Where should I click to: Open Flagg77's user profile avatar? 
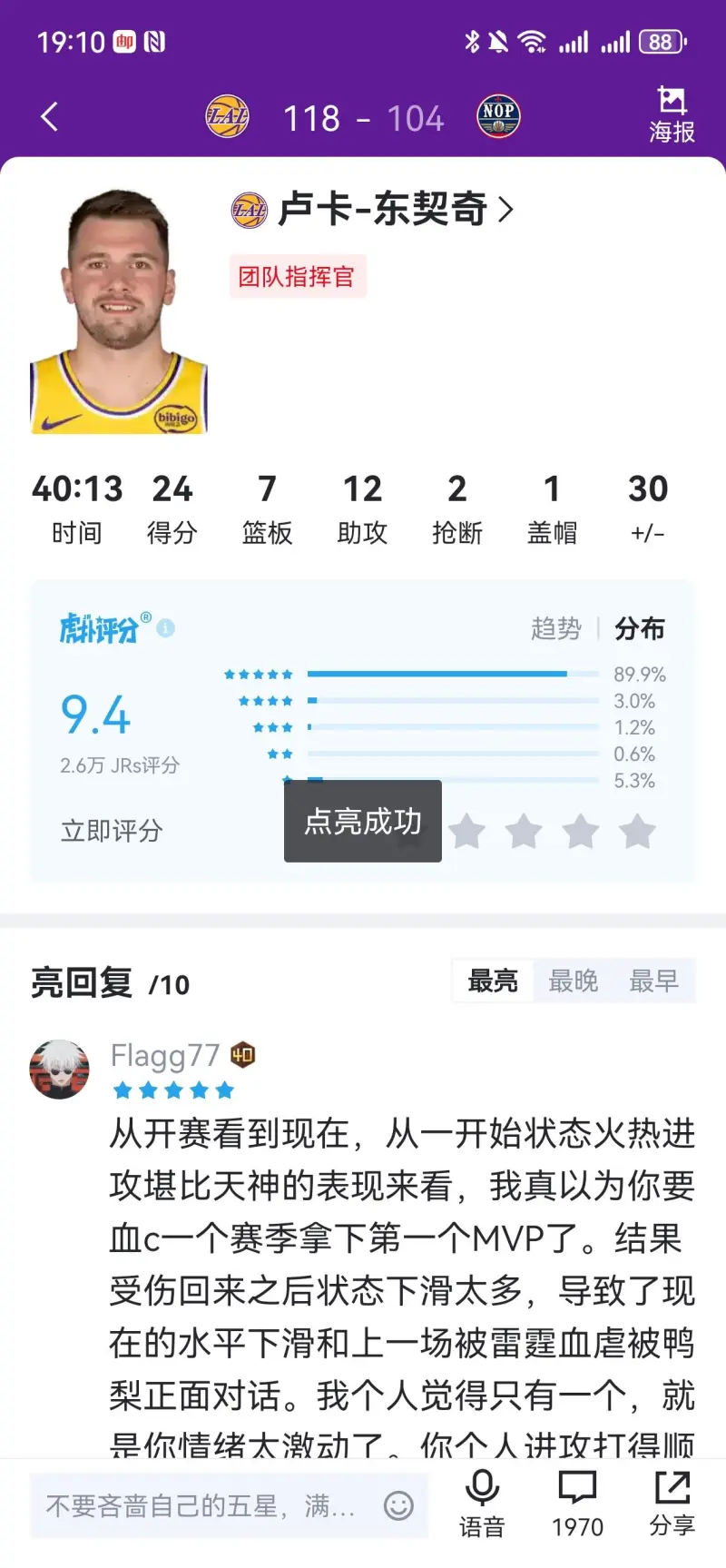(x=60, y=1070)
